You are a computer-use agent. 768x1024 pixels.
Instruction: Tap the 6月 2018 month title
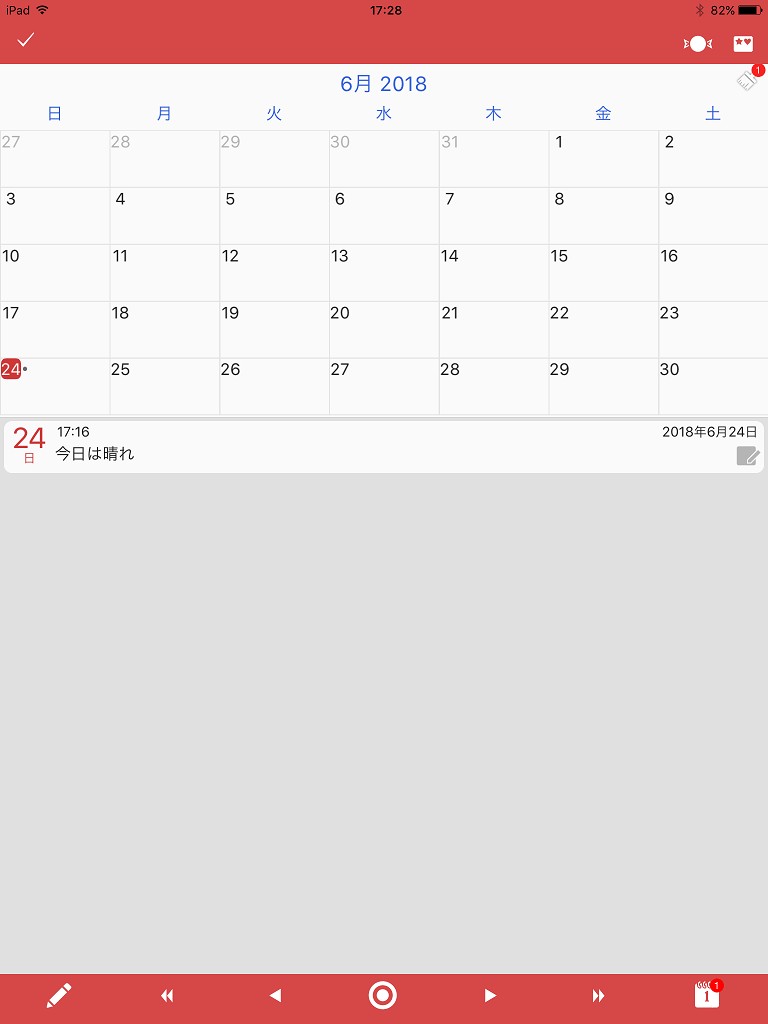tap(384, 84)
